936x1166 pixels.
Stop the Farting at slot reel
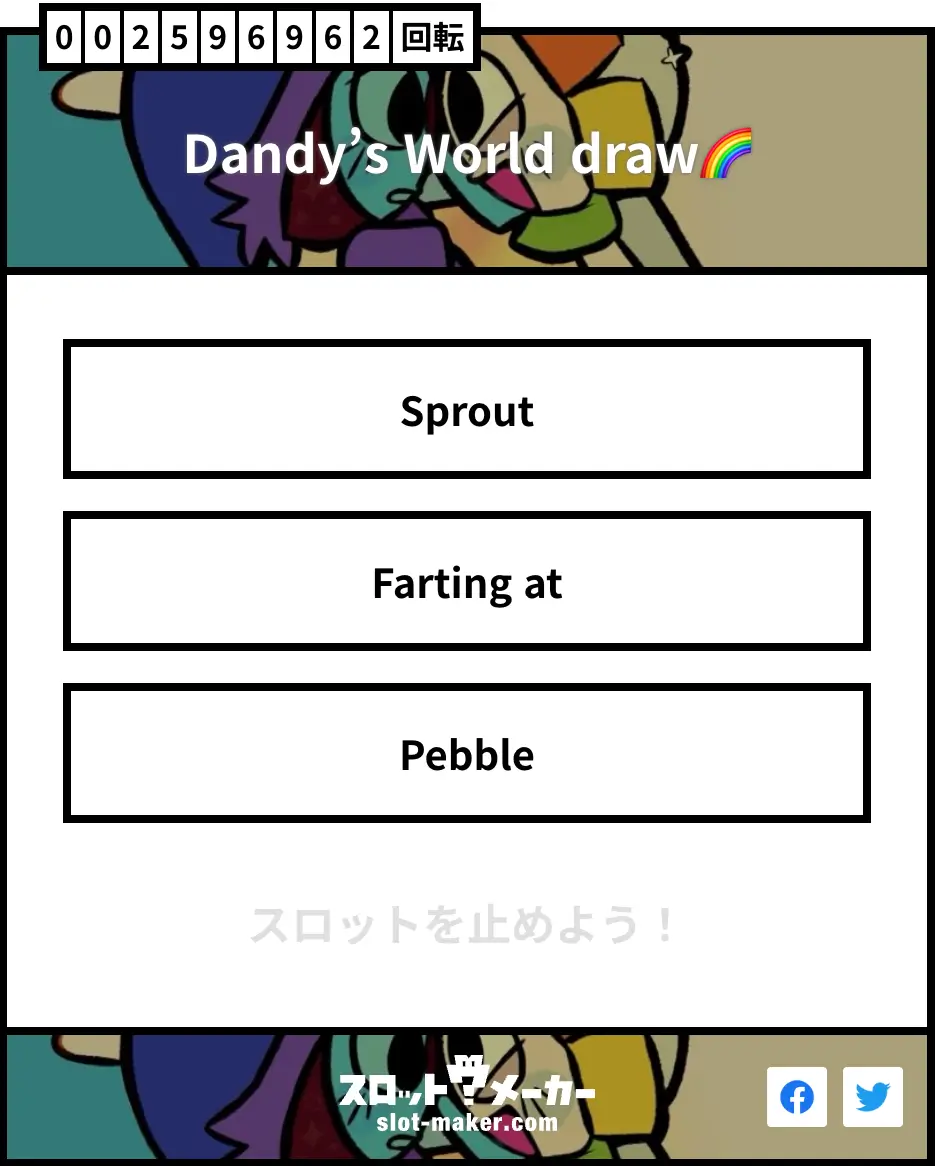(x=467, y=581)
